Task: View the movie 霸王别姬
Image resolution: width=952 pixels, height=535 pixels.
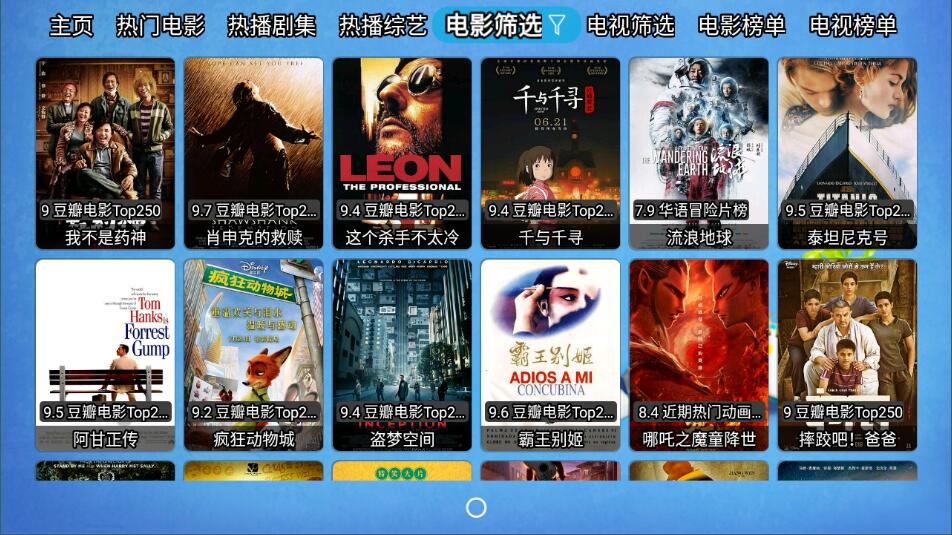Action: (550, 352)
